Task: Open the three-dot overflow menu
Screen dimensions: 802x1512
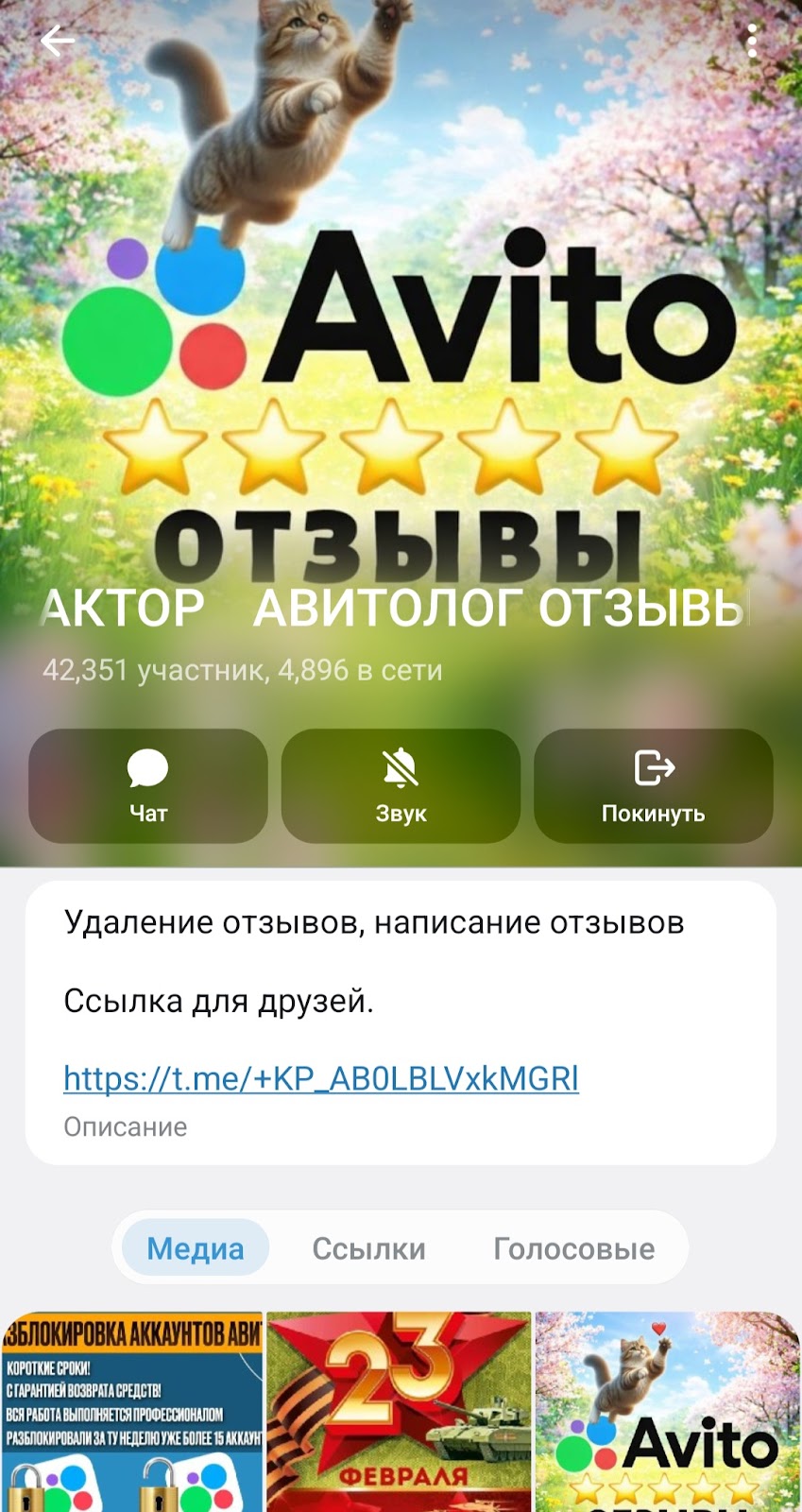Action: (752, 42)
